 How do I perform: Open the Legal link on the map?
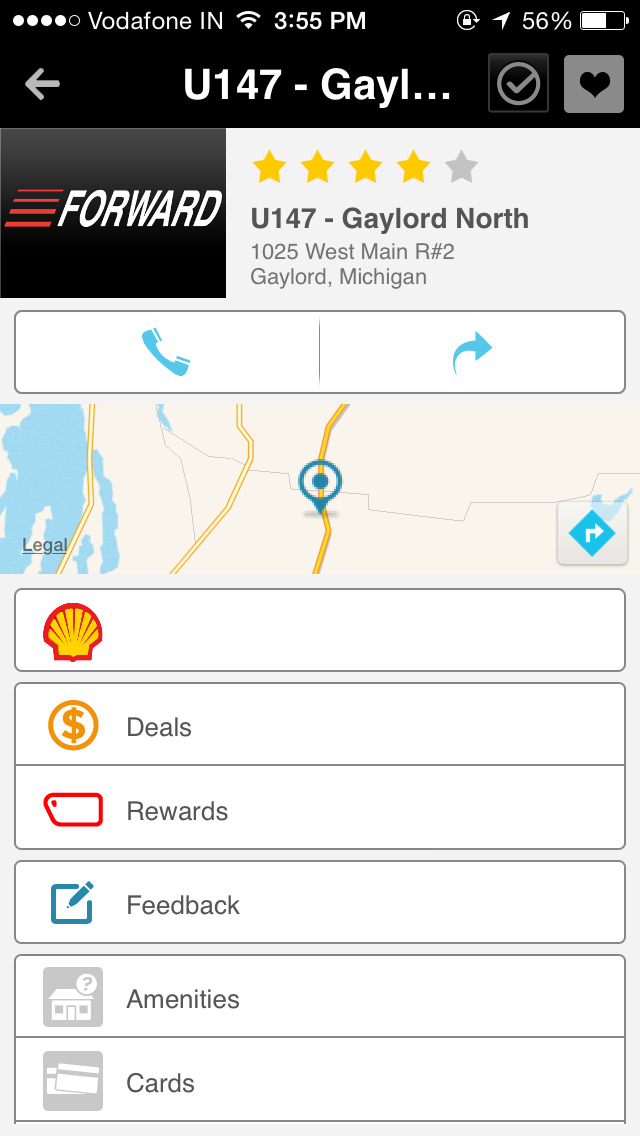tap(44, 546)
